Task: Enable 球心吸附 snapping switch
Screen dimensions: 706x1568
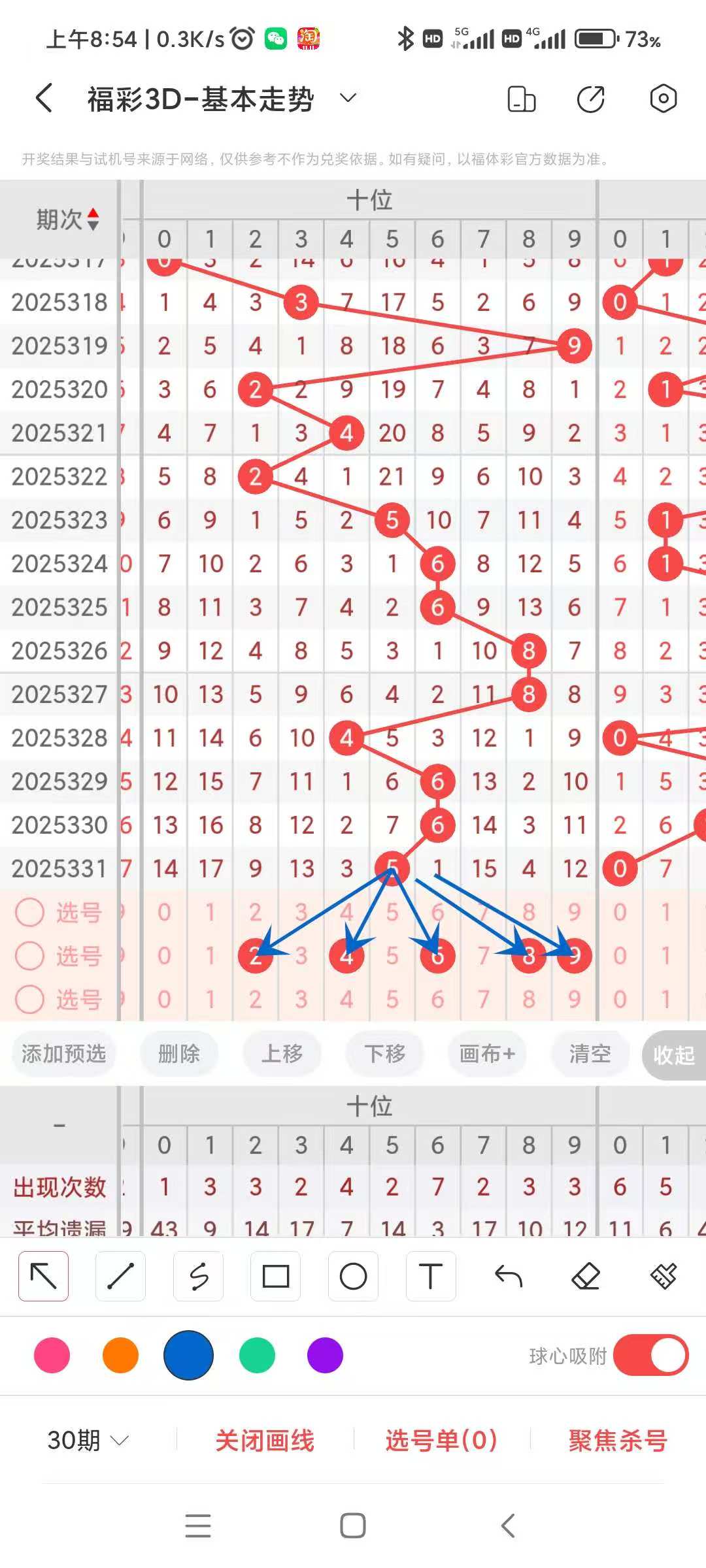Action: pos(650,1356)
